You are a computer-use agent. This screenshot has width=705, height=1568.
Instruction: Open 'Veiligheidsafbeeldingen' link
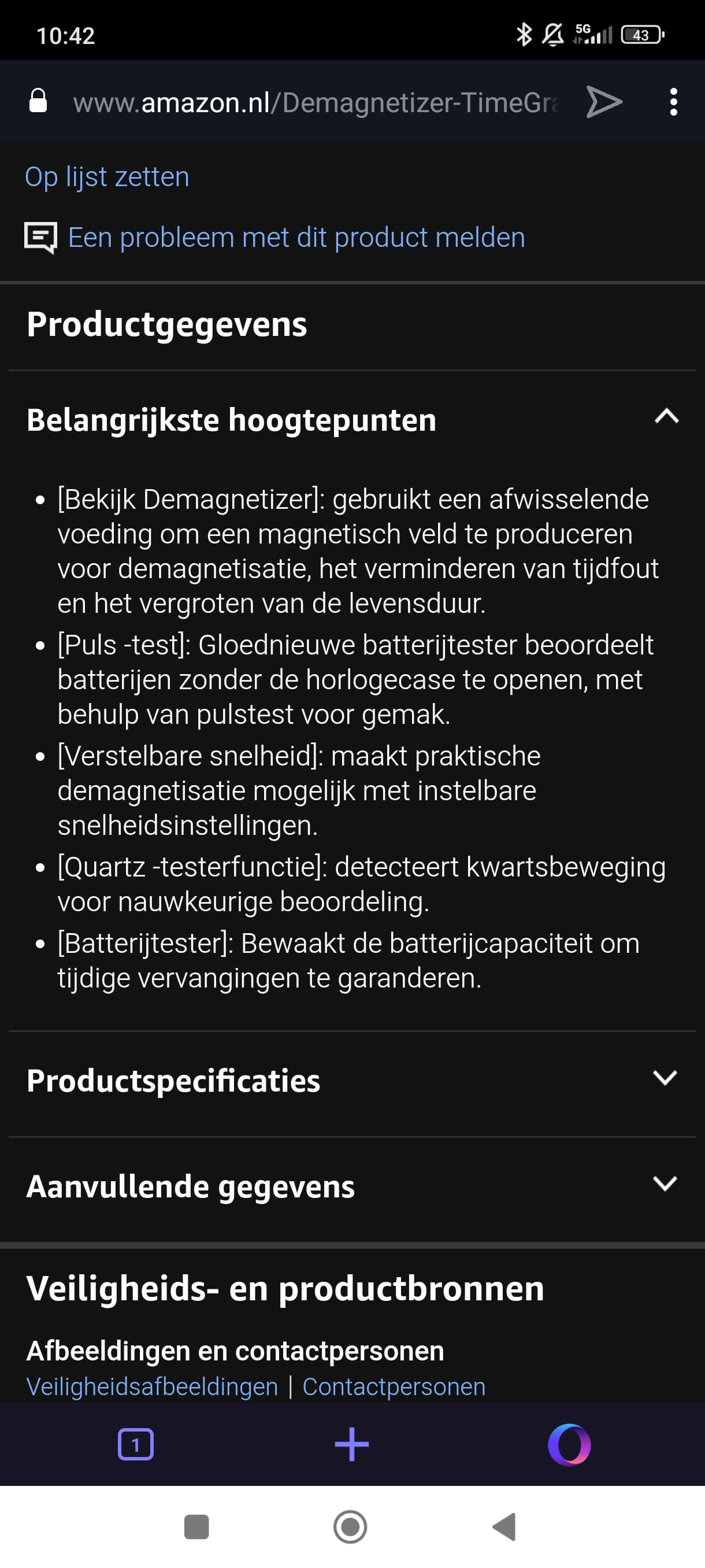click(x=152, y=1386)
